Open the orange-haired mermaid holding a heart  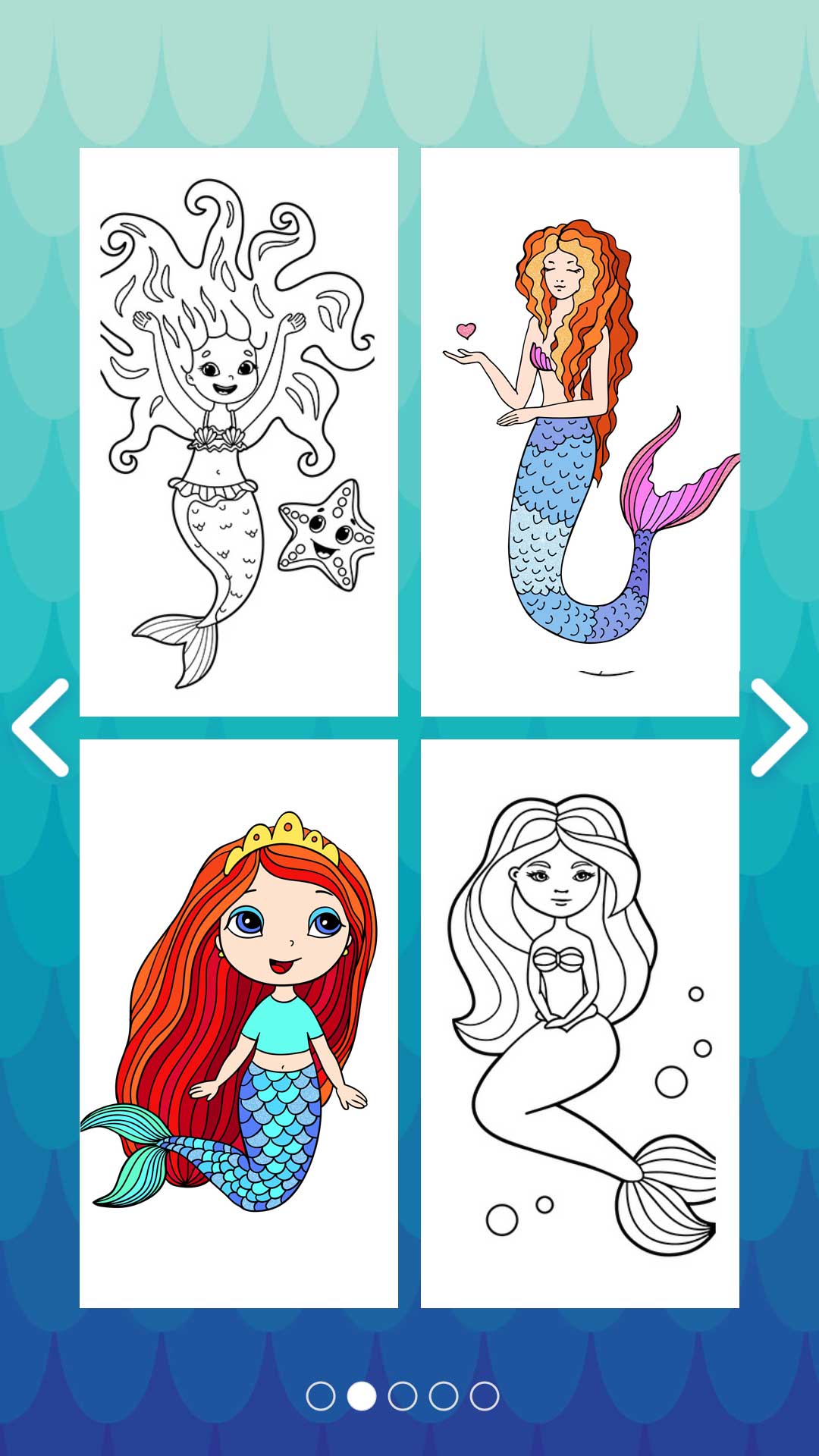[x=579, y=431]
